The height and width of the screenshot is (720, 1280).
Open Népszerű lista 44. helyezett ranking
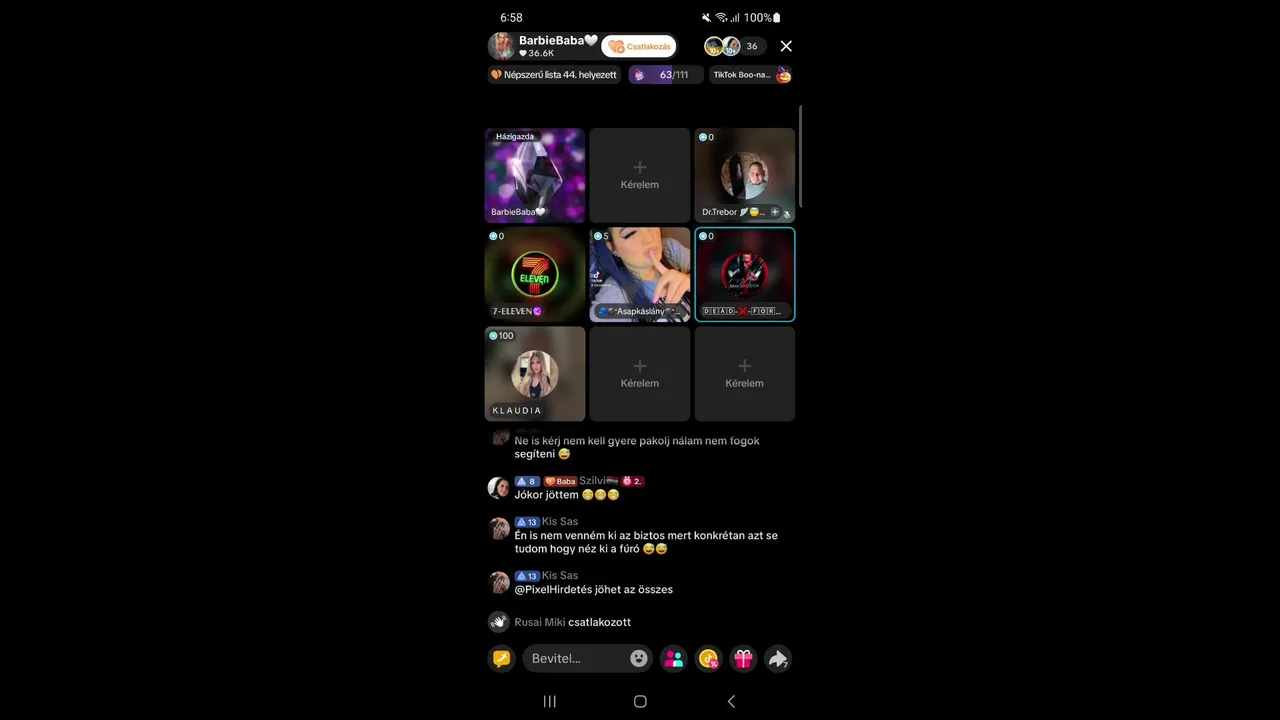[x=553, y=75]
